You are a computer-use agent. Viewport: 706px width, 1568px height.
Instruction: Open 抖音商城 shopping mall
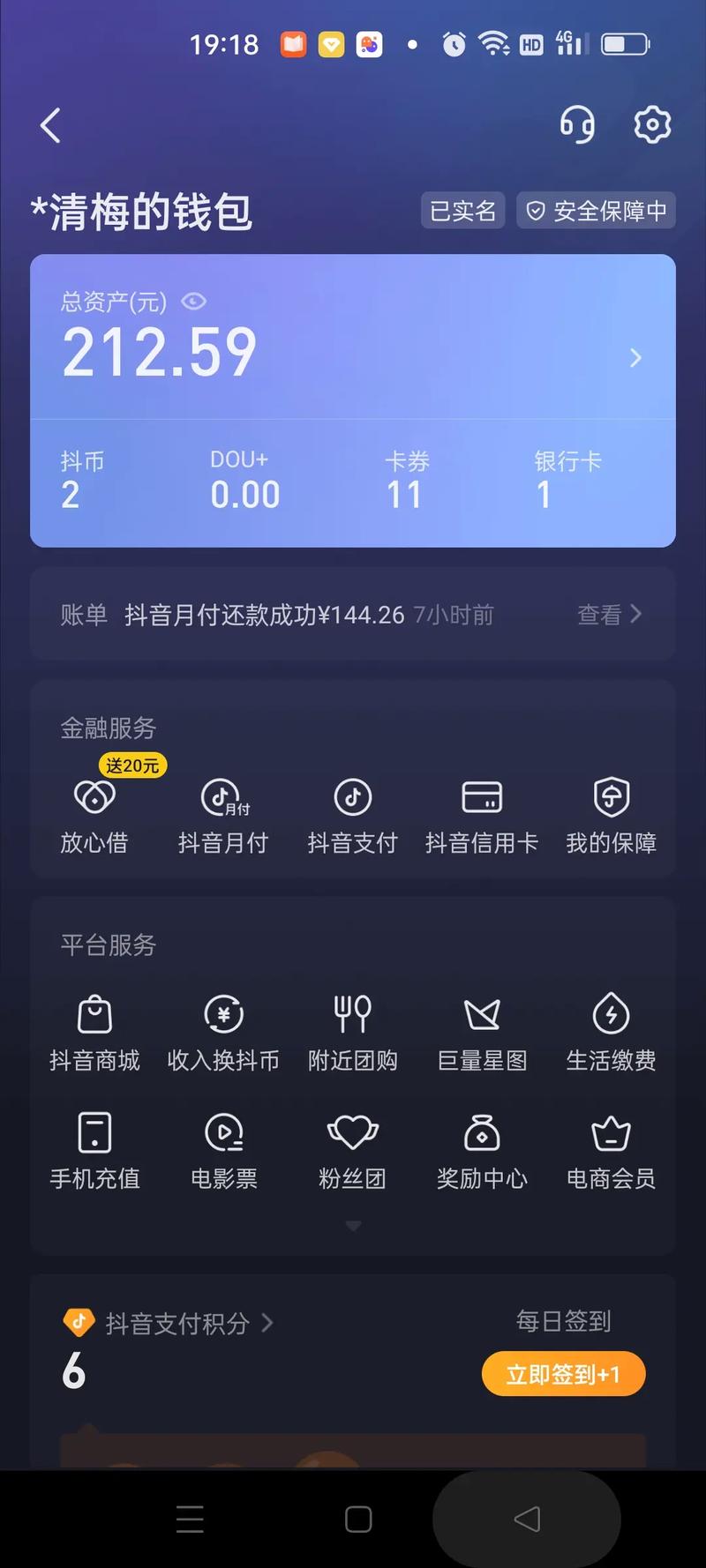coord(94,1034)
